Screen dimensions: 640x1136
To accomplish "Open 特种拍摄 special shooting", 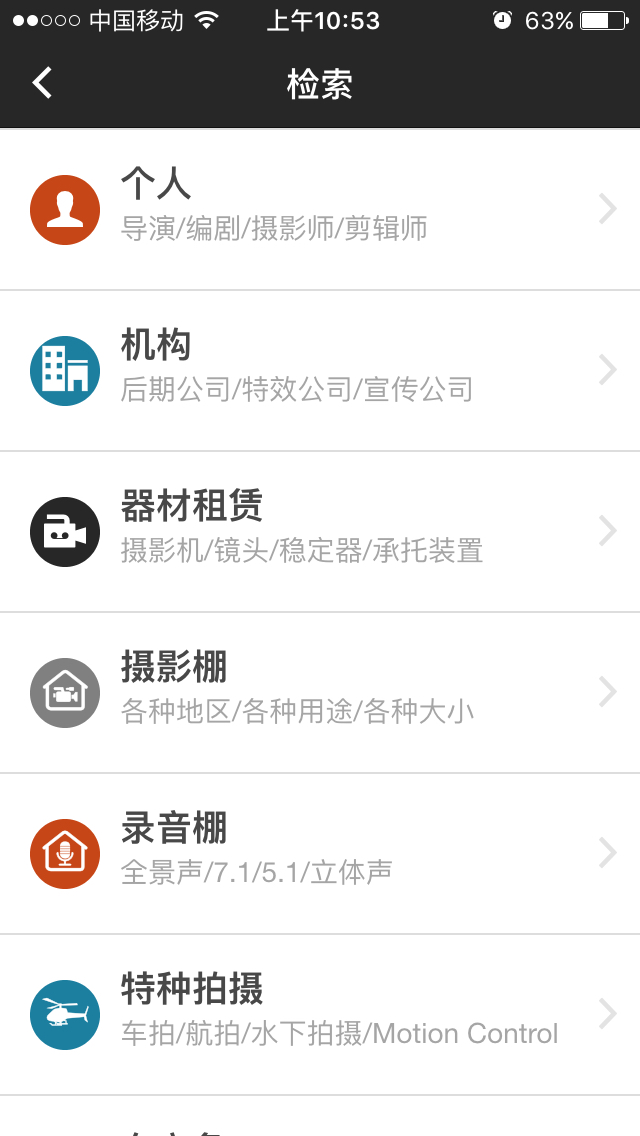I will point(320,1015).
